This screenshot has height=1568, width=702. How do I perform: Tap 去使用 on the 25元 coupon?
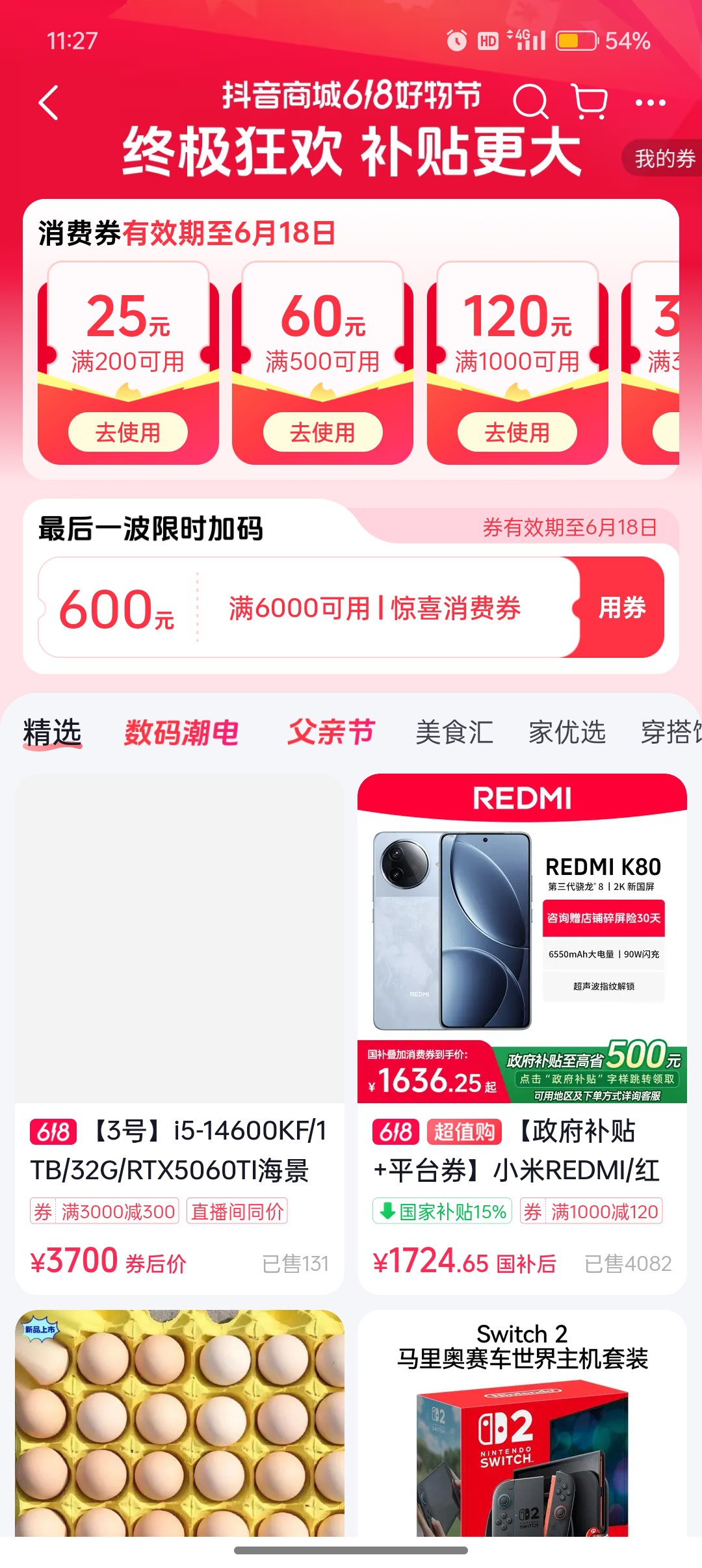(128, 432)
